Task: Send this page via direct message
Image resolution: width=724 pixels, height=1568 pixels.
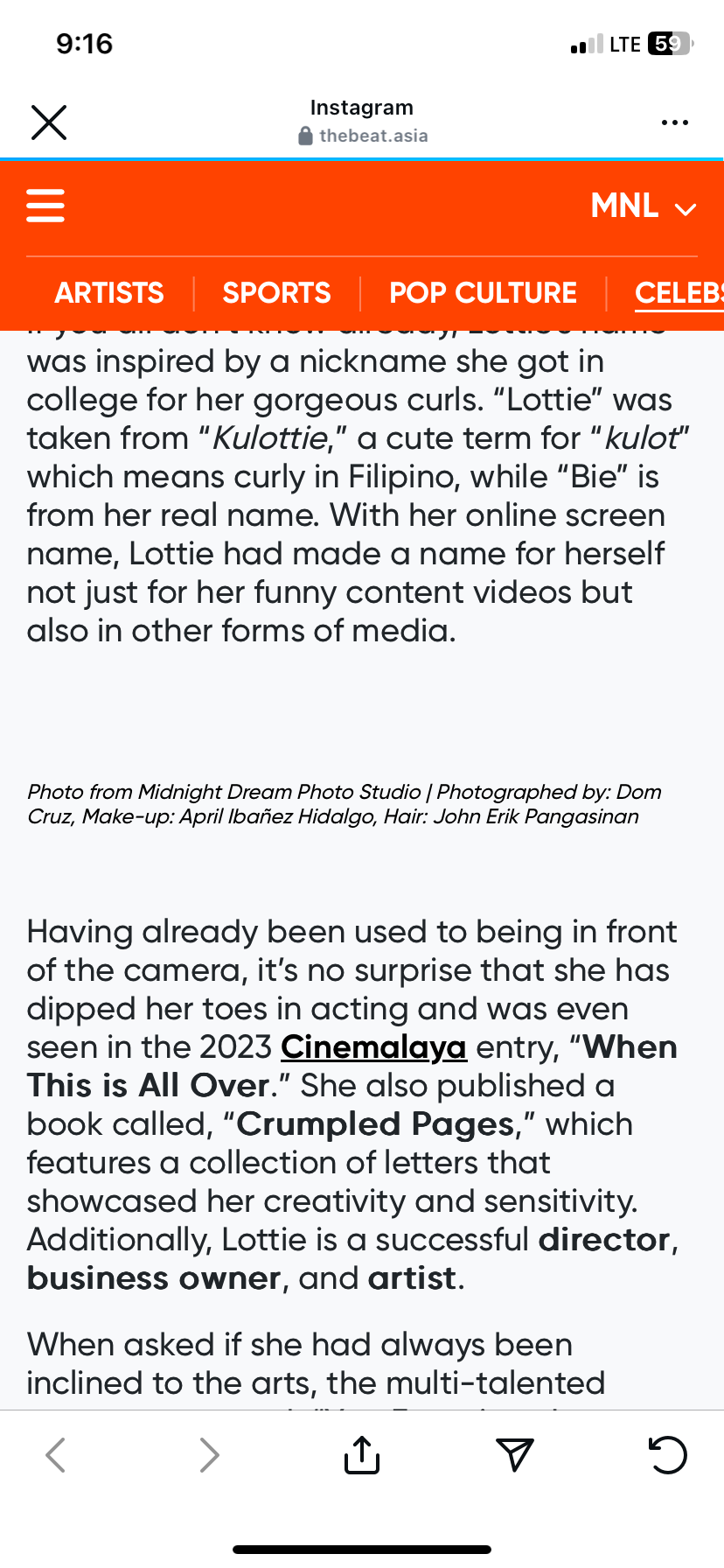Action: click(515, 1455)
